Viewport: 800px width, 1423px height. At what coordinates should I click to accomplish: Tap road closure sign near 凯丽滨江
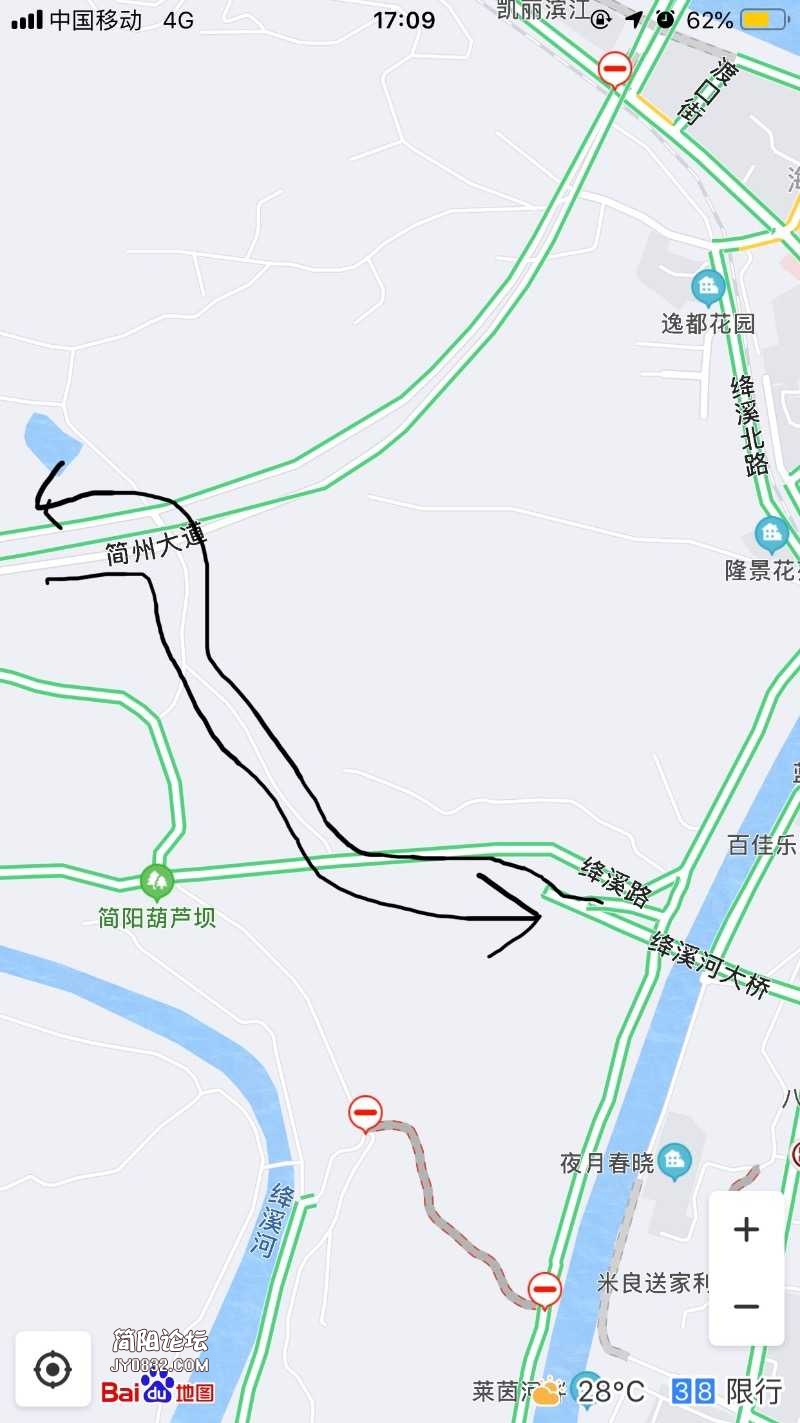pos(615,70)
